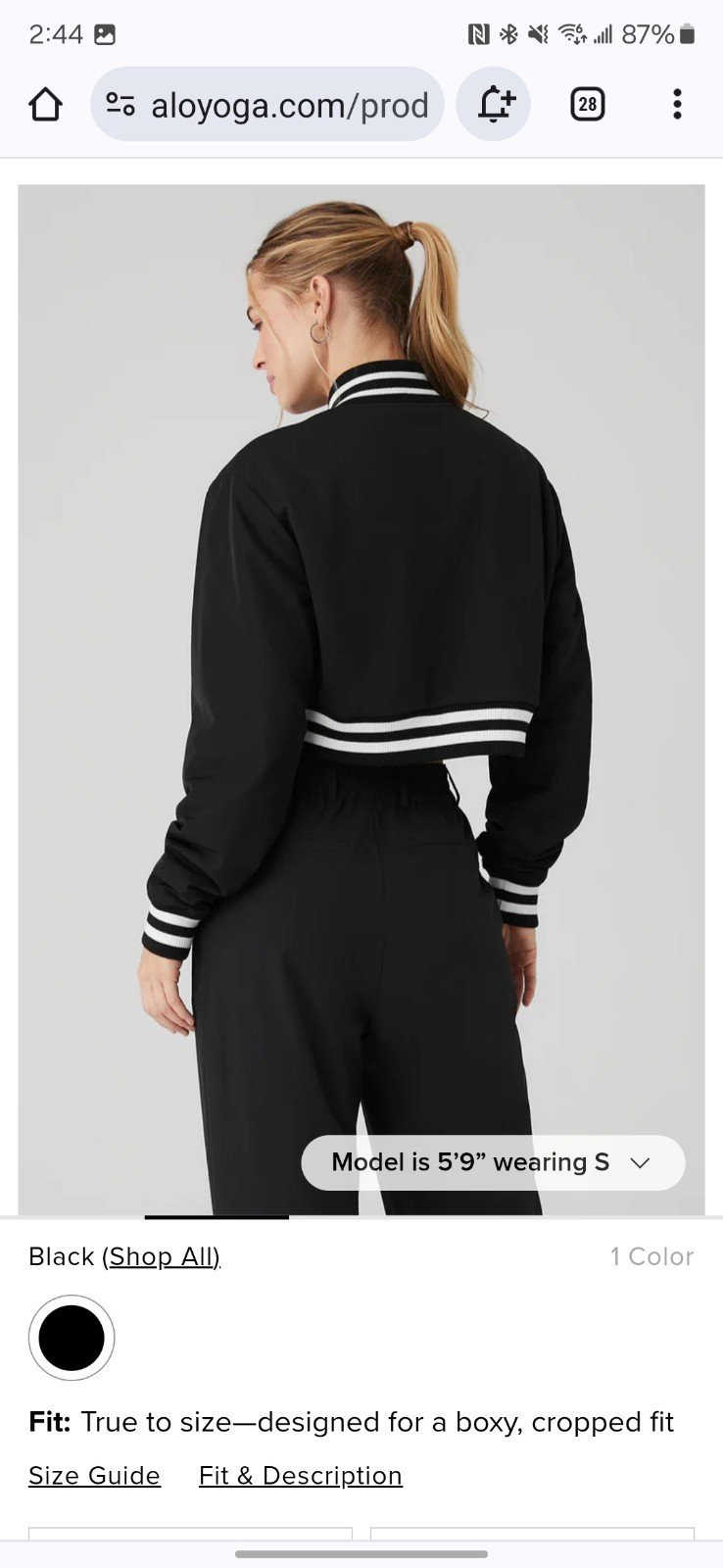Image resolution: width=723 pixels, height=1568 pixels.
Task: Open the browser overflow menu
Action: pyautogui.click(x=677, y=104)
